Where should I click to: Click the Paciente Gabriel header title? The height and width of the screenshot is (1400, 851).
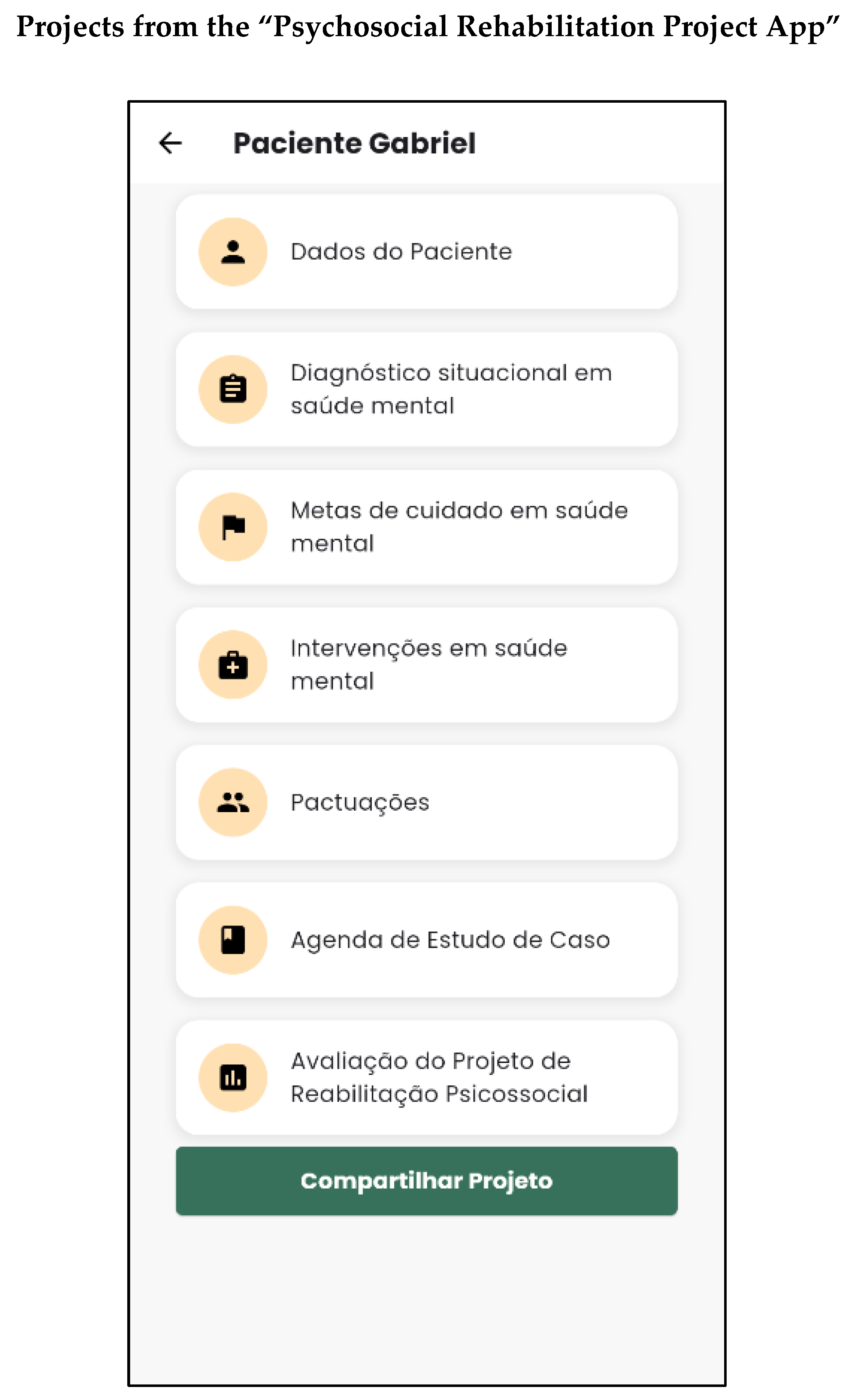355,143
